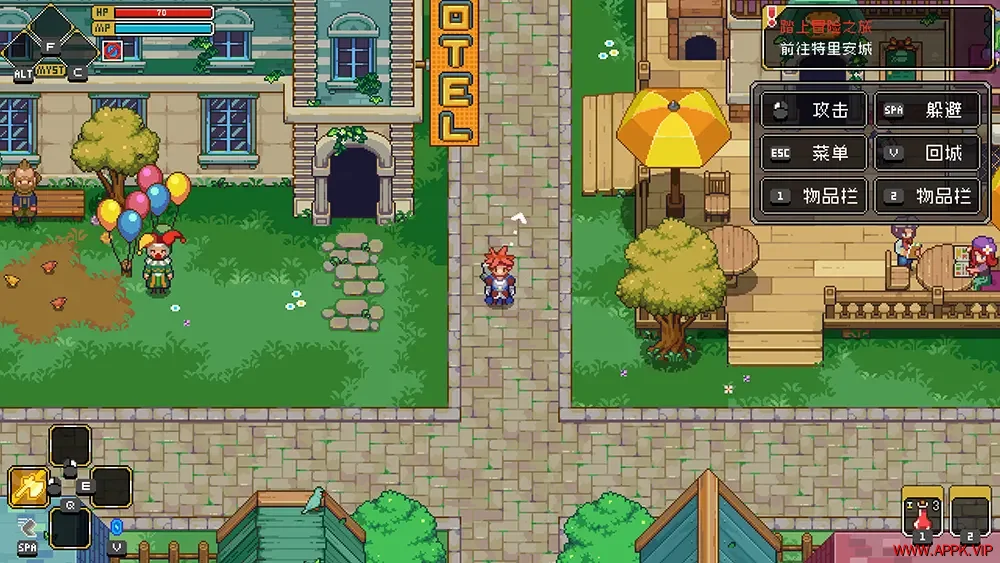This screenshot has height=563, width=1000.
Task: Open 物品栏 slot labeled 1
Action: tap(813, 196)
